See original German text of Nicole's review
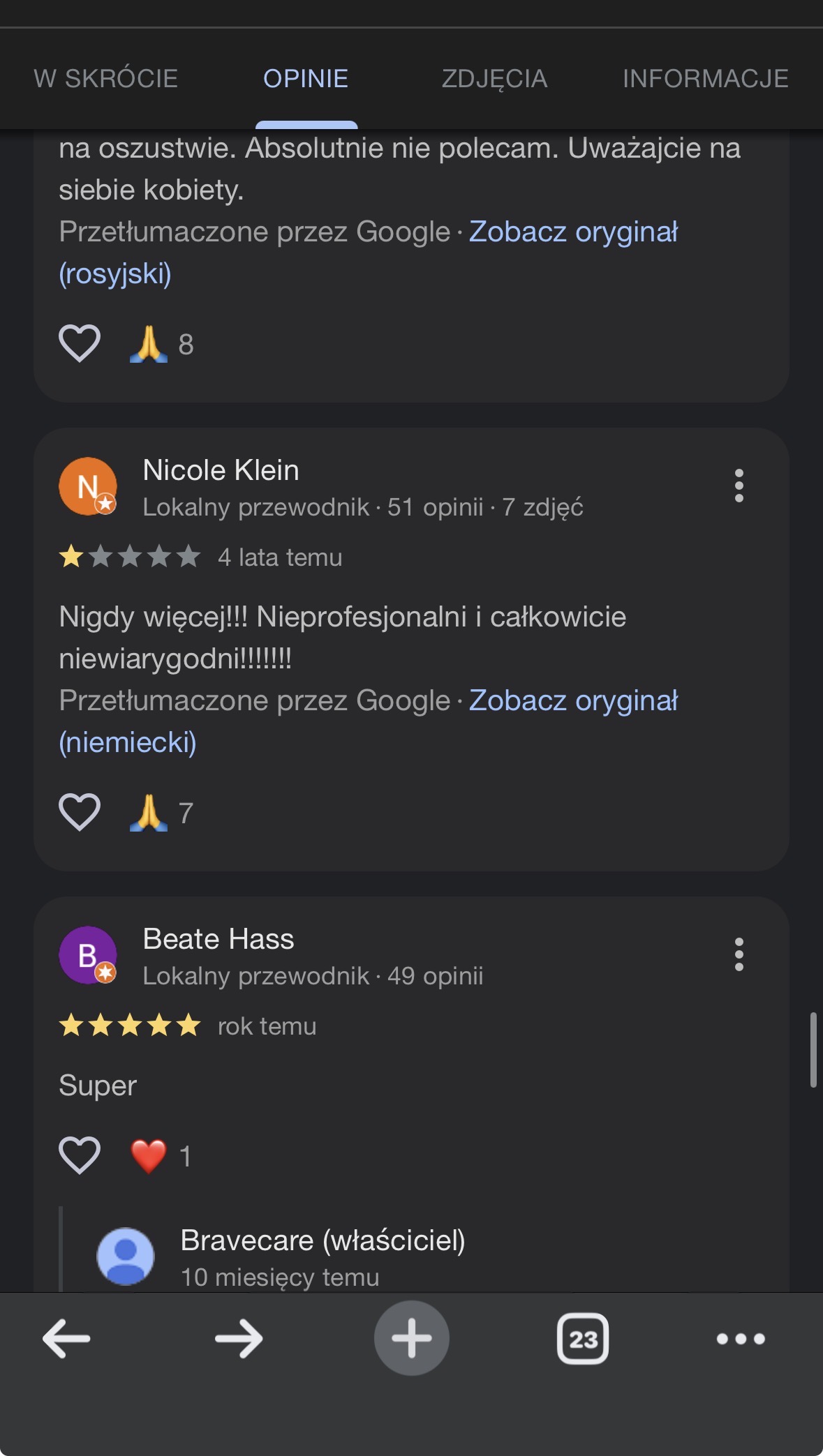This screenshot has height=1456, width=823. pos(368,721)
